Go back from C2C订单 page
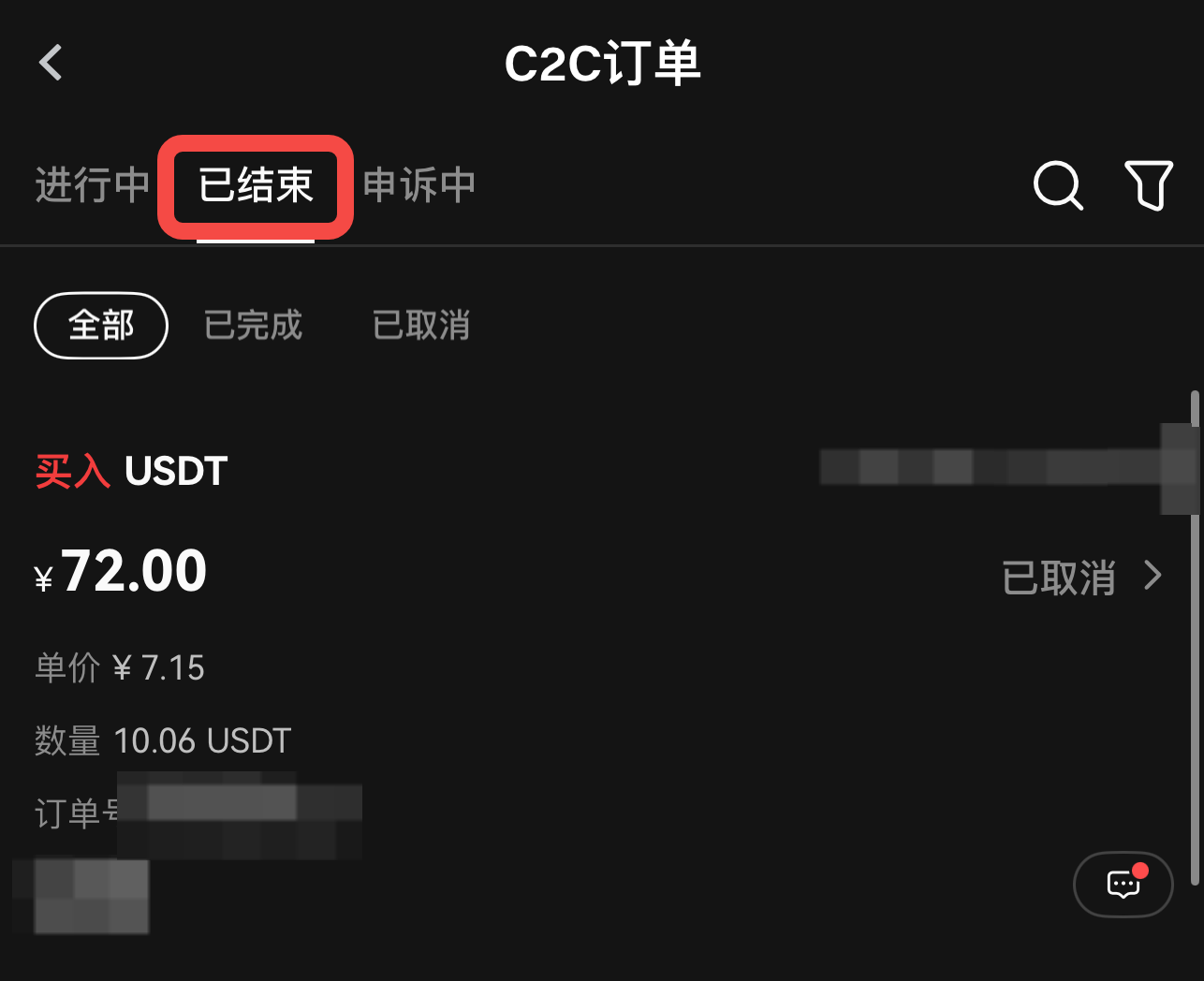The width and height of the screenshot is (1204, 981). tap(51, 64)
